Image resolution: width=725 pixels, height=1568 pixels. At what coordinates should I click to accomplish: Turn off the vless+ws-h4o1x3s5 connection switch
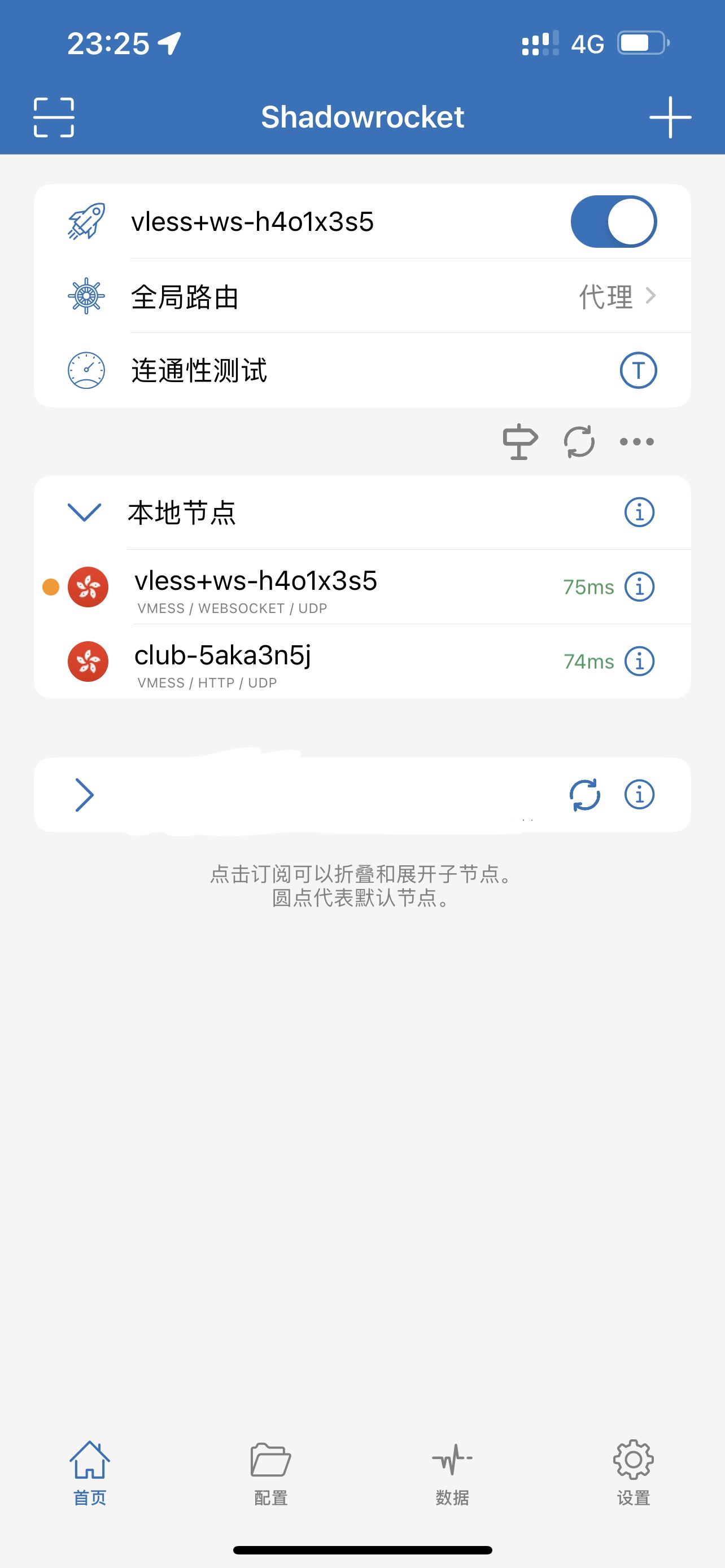coord(613,222)
